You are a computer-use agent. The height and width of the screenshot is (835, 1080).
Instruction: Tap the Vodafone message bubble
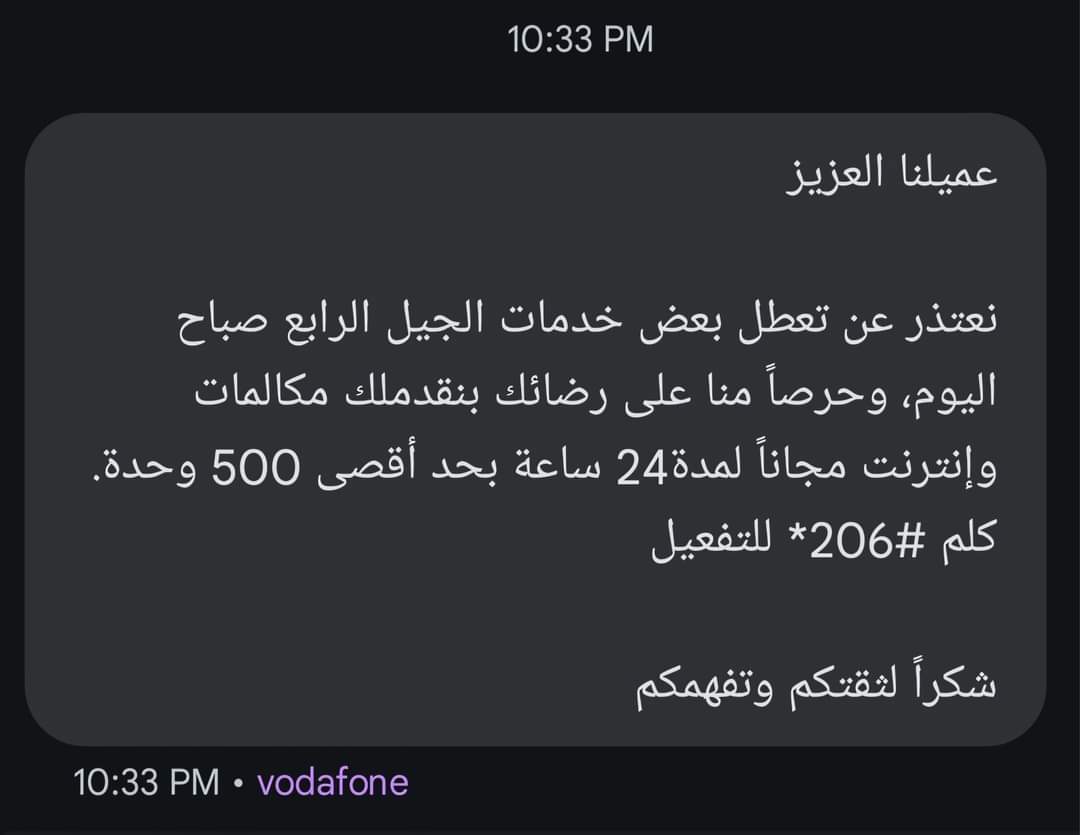[535, 430]
